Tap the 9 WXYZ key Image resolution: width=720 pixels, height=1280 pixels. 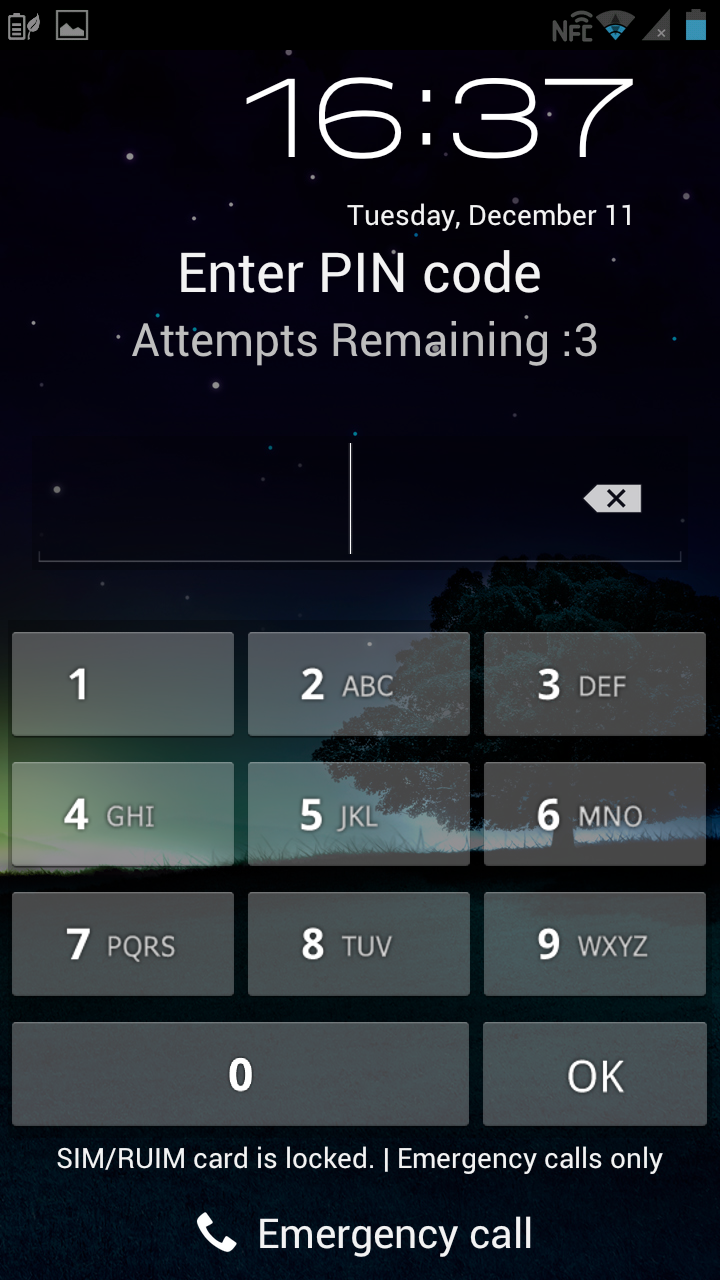595,944
